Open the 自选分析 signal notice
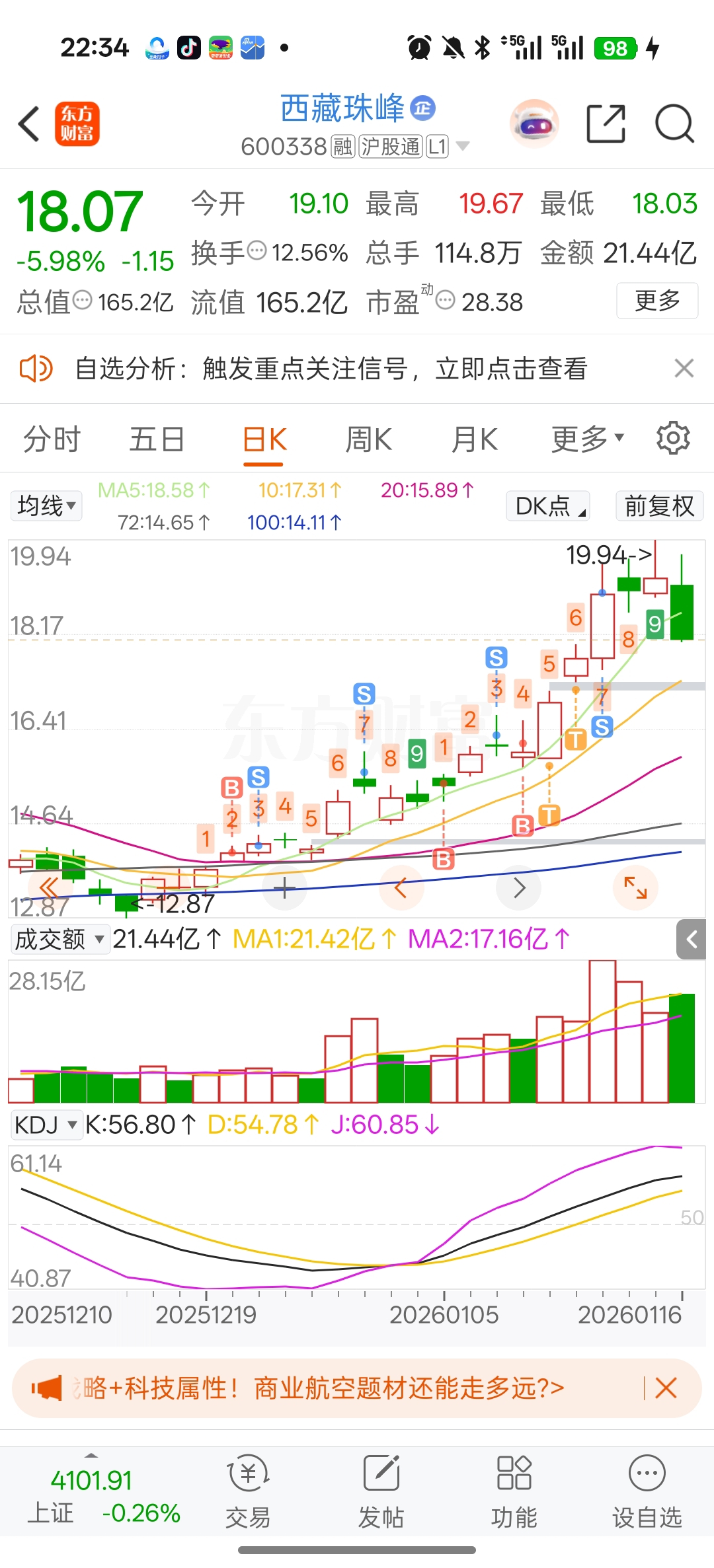The width and height of the screenshot is (714, 1568). pos(331,368)
